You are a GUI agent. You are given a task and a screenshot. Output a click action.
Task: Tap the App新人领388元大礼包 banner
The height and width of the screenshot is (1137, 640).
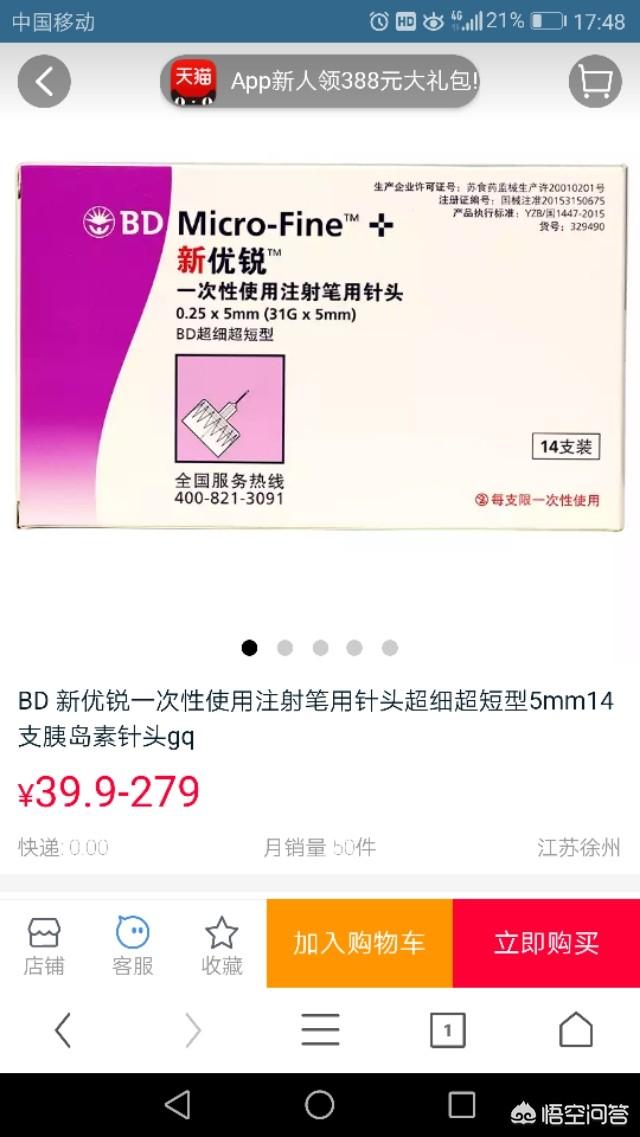point(320,82)
